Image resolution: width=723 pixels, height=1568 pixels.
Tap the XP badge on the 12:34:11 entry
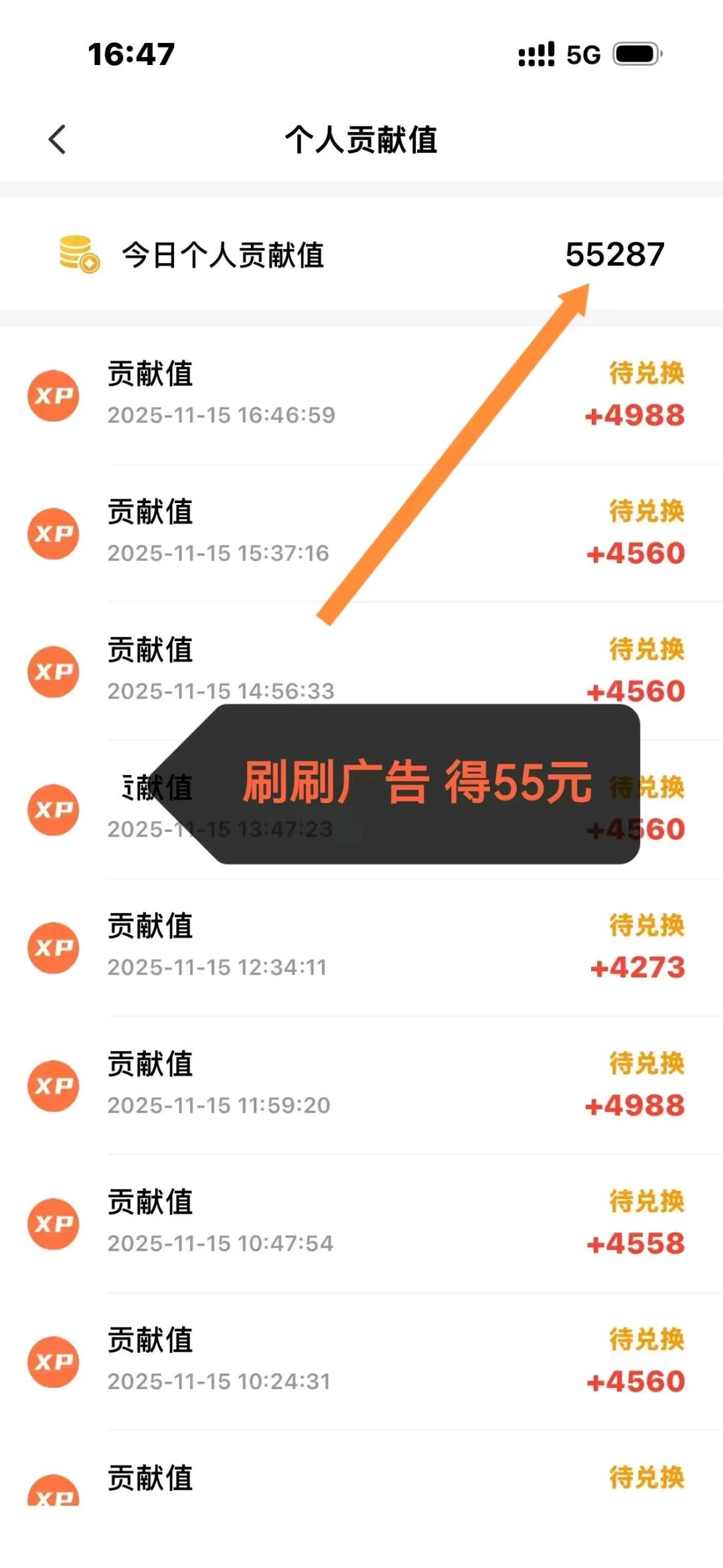(x=54, y=947)
